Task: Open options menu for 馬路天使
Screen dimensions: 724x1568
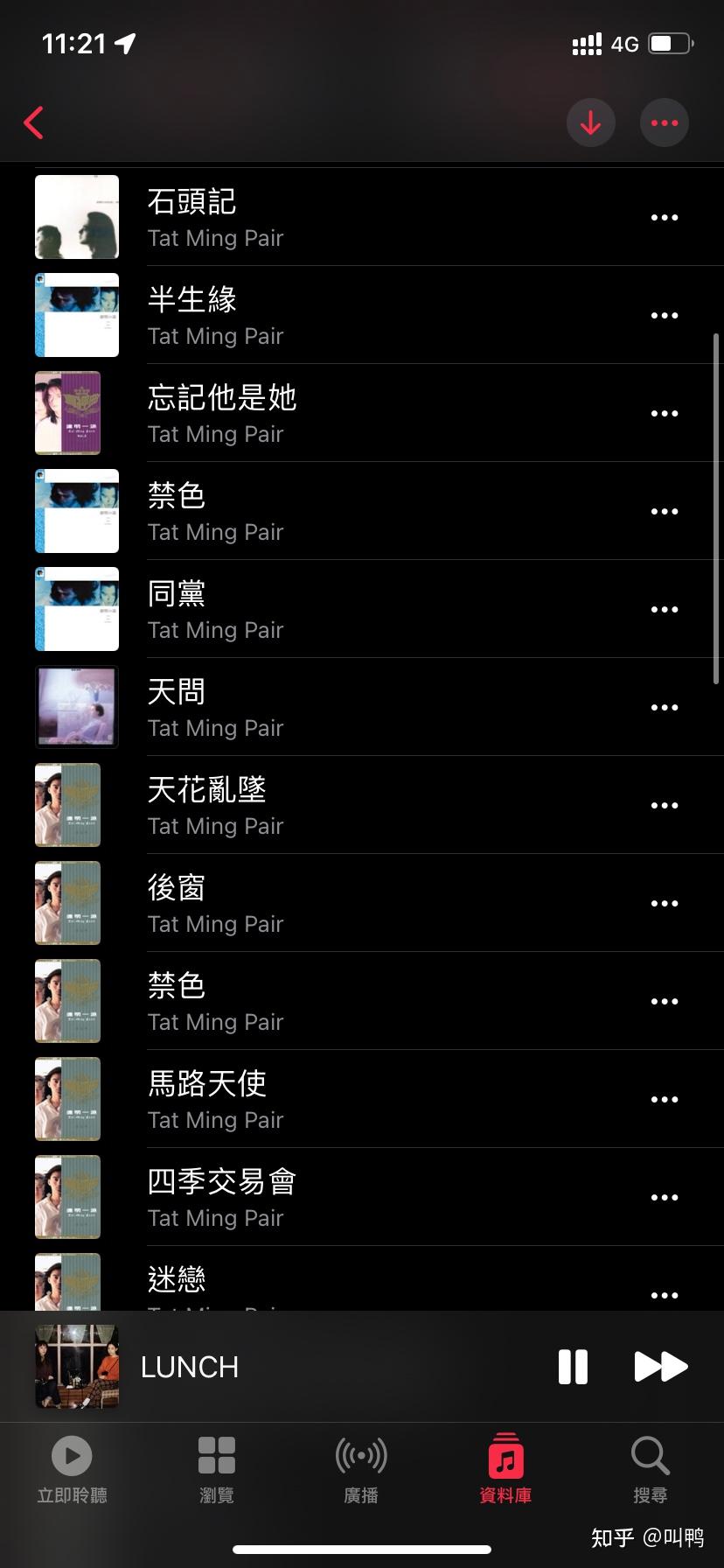Action: 665,1099
